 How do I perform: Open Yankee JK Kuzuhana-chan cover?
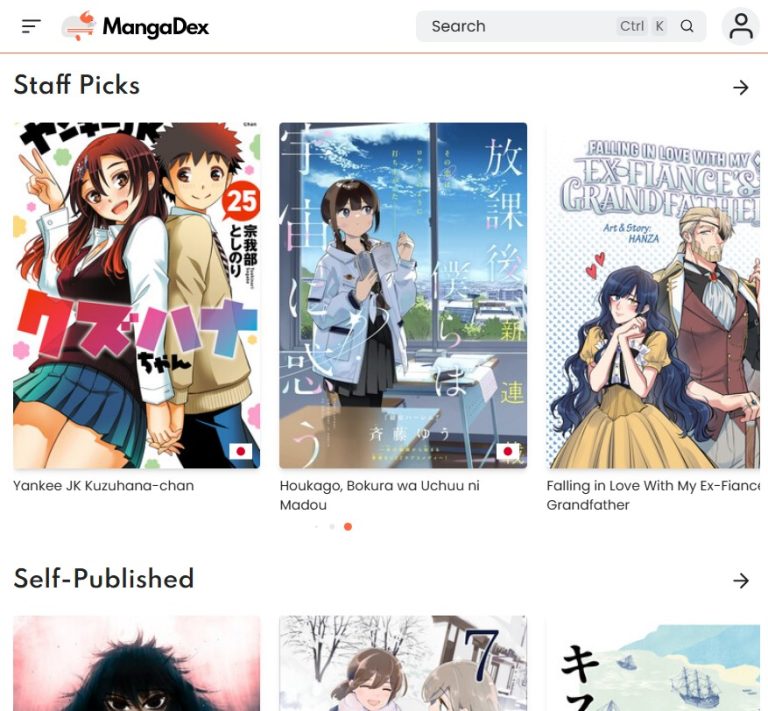136,295
